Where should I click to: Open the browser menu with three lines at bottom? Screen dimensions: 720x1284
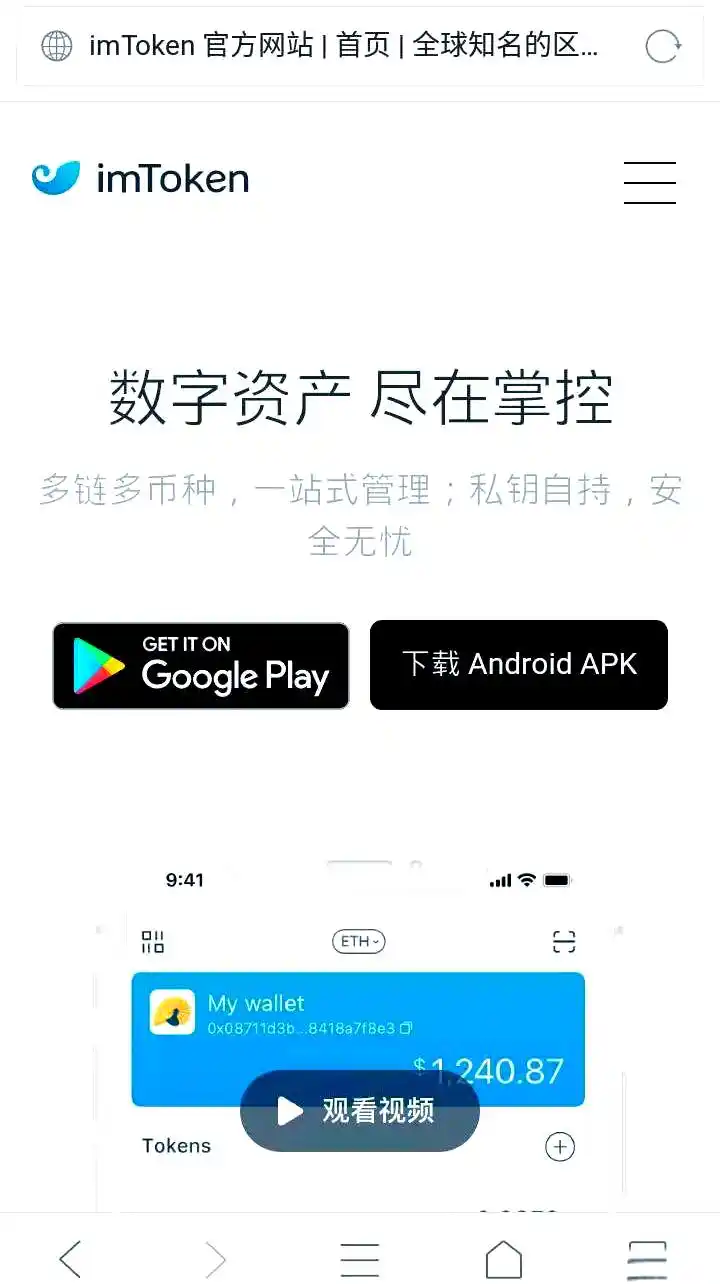(360, 1258)
